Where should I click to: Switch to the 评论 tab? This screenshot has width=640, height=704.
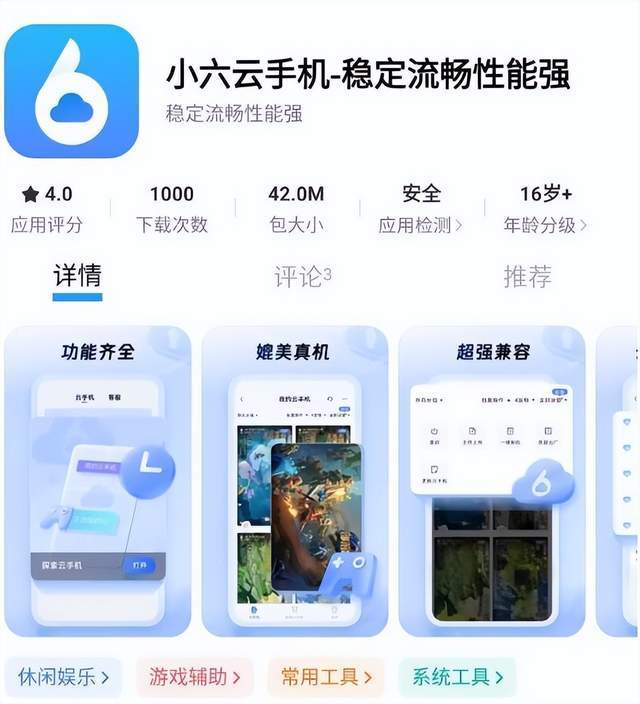[302, 276]
